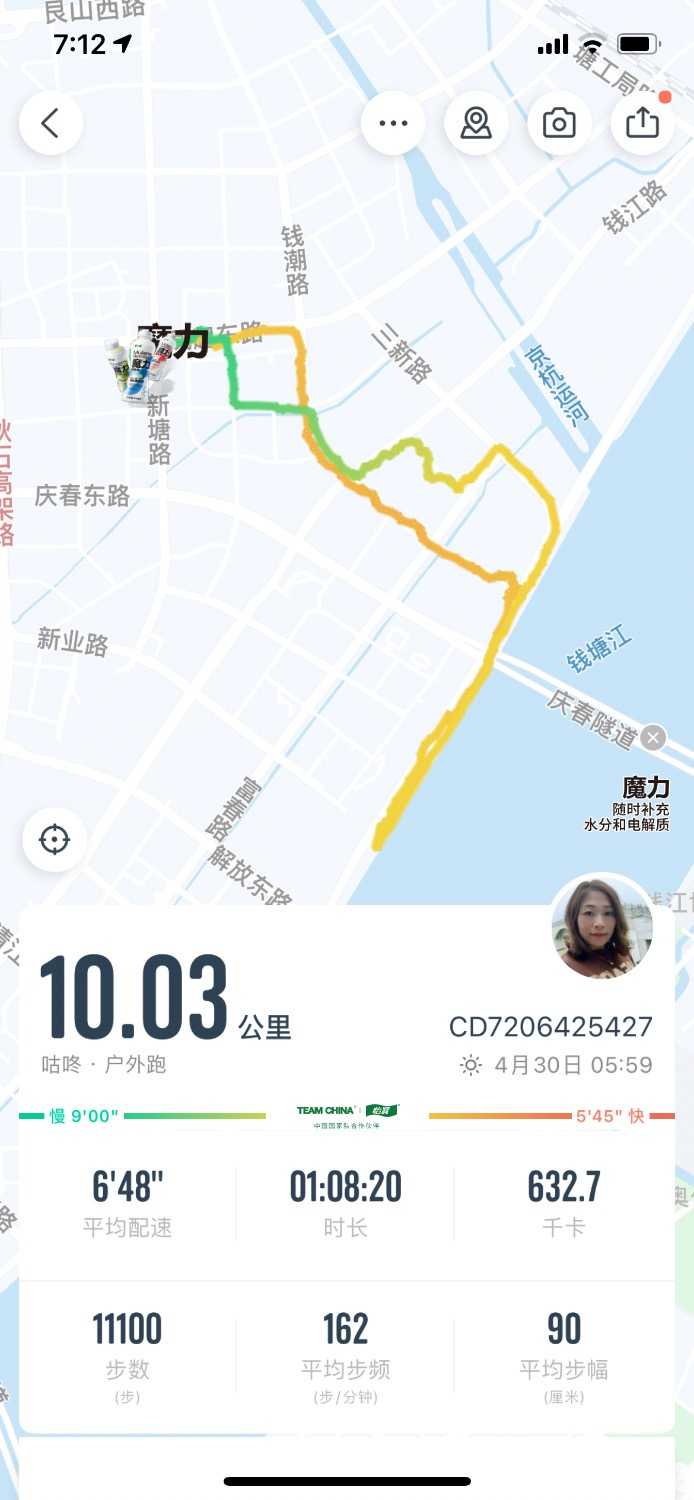The width and height of the screenshot is (694, 1500).
Task: Dismiss the 魔力 ad banner
Action: 653,738
